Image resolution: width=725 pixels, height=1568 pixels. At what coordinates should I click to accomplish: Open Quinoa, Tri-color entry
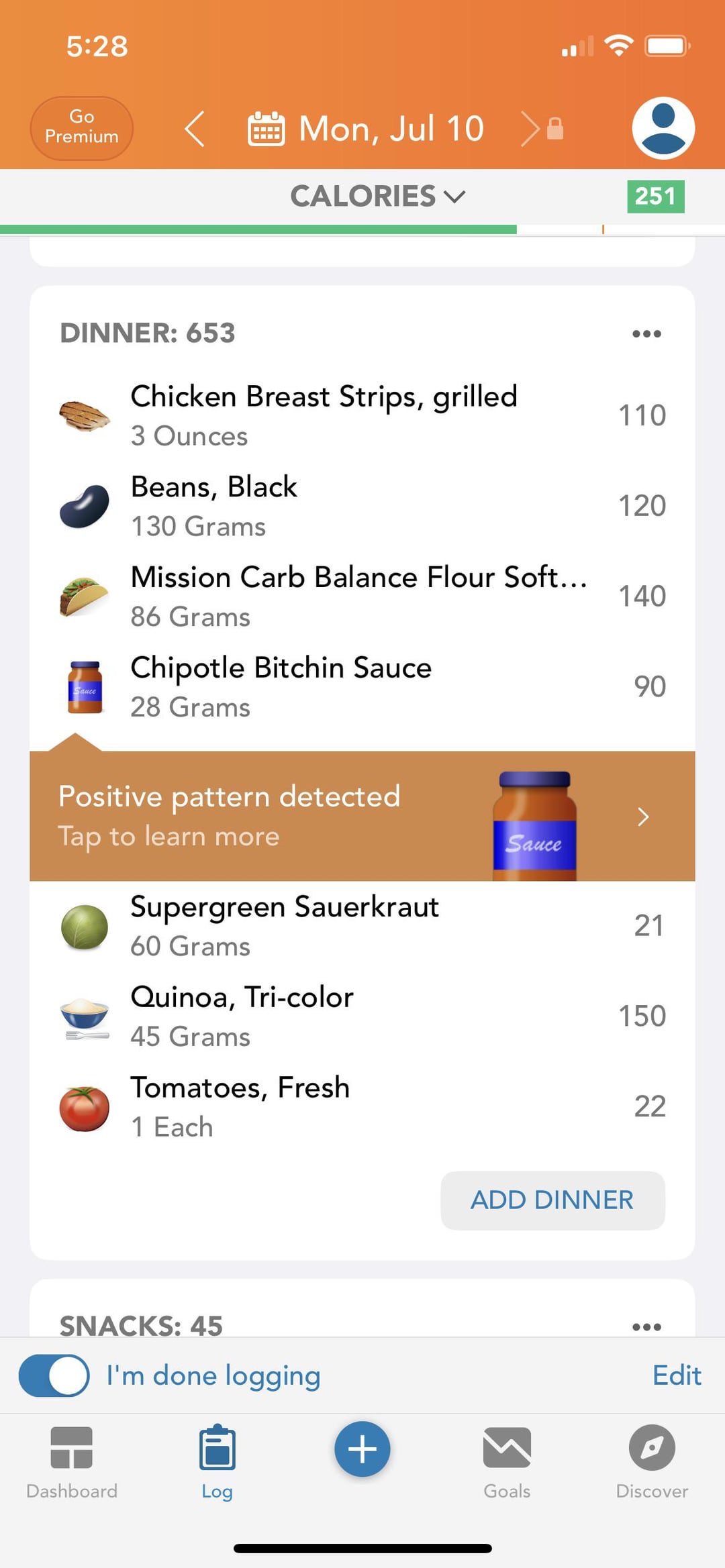[362, 1016]
